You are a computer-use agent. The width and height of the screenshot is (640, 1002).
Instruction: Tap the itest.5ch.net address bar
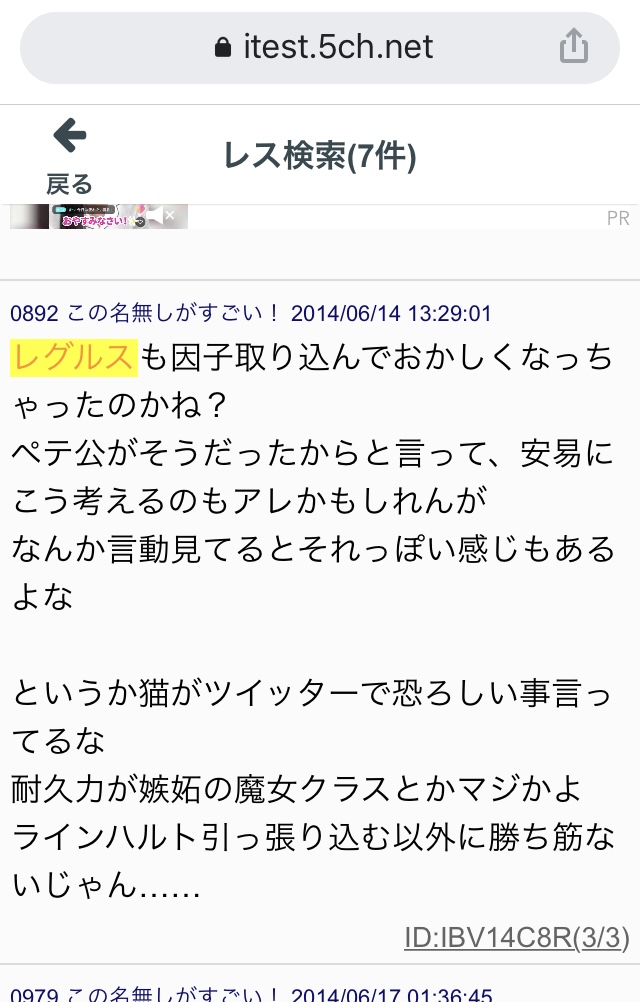[322, 47]
